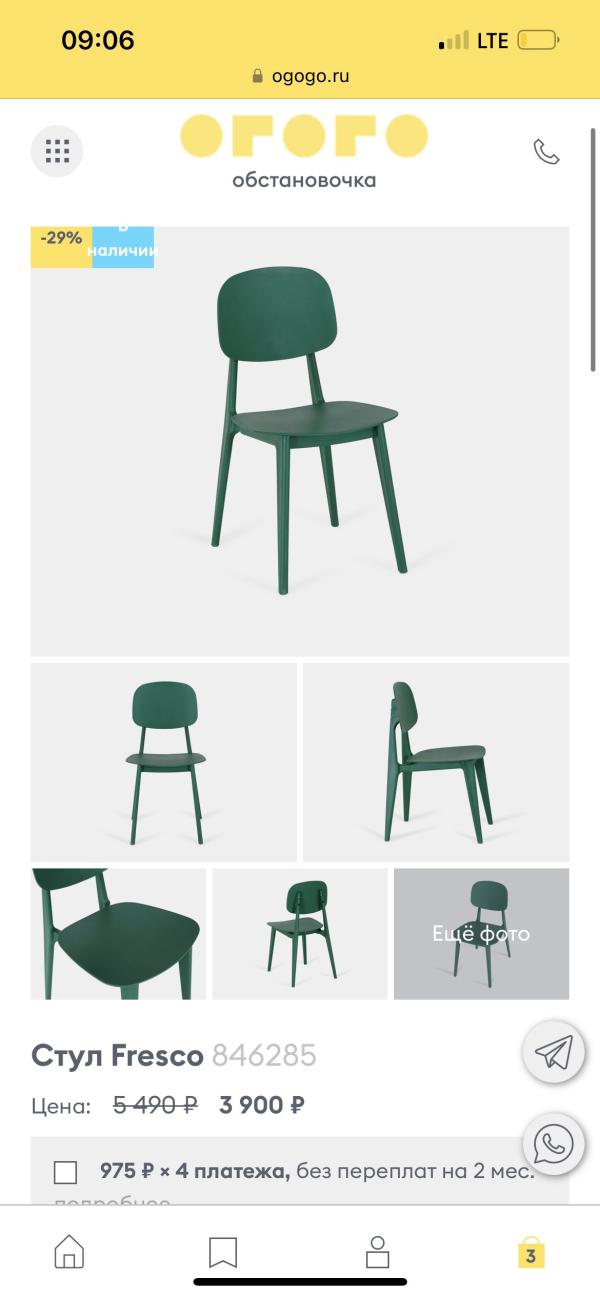Open the shopping cart with 3 items

tap(530, 1251)
